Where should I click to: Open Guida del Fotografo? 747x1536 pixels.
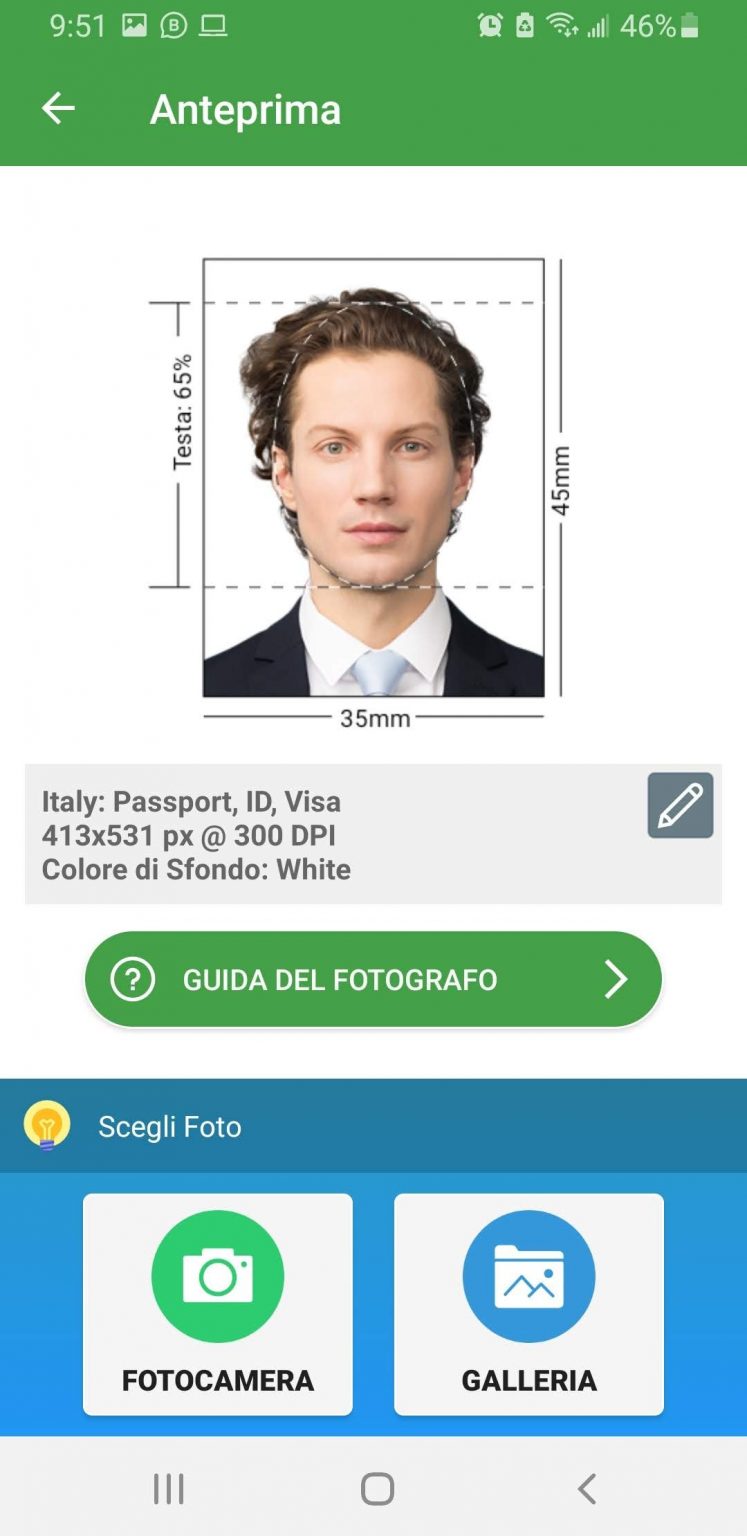coord(373,979)
